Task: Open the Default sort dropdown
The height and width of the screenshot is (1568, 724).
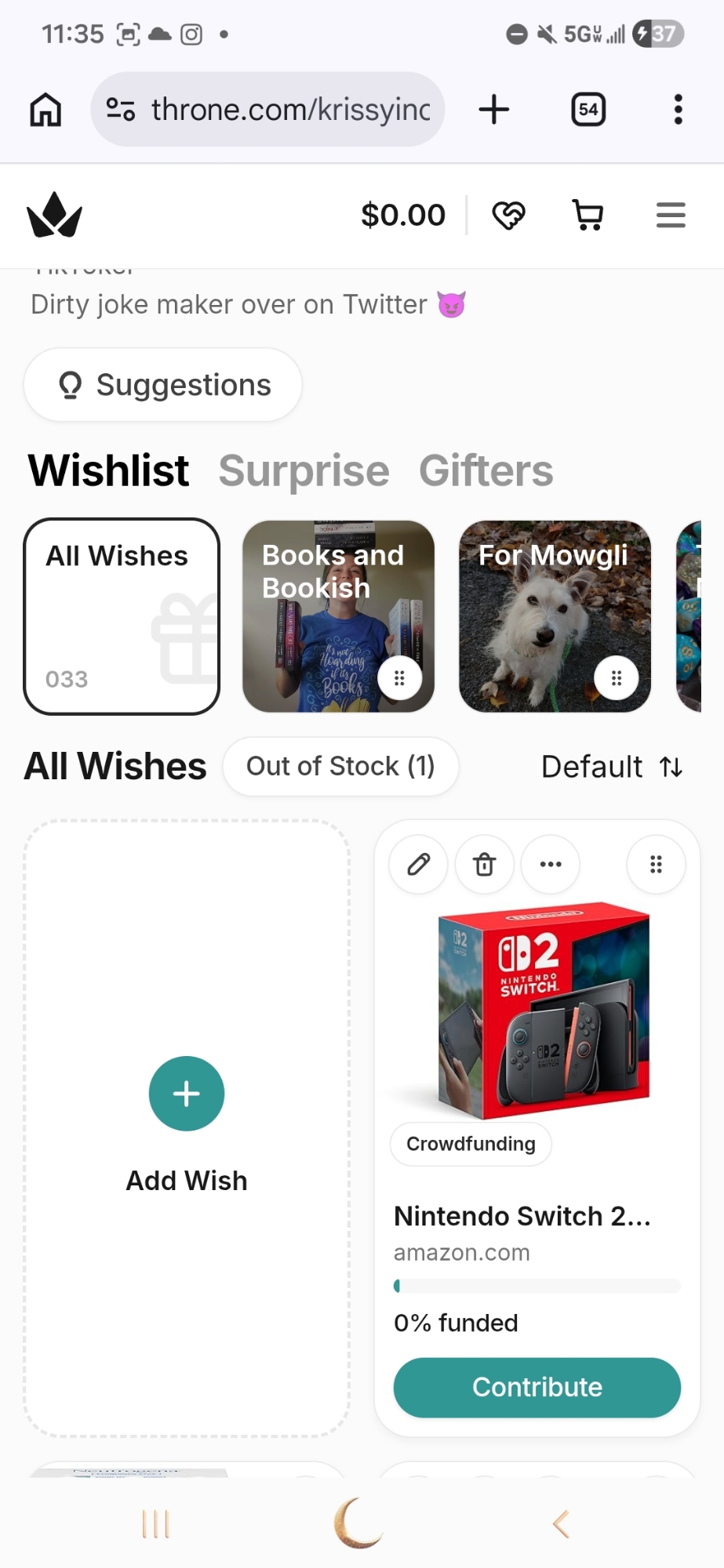Action: (x=612, y=767)
